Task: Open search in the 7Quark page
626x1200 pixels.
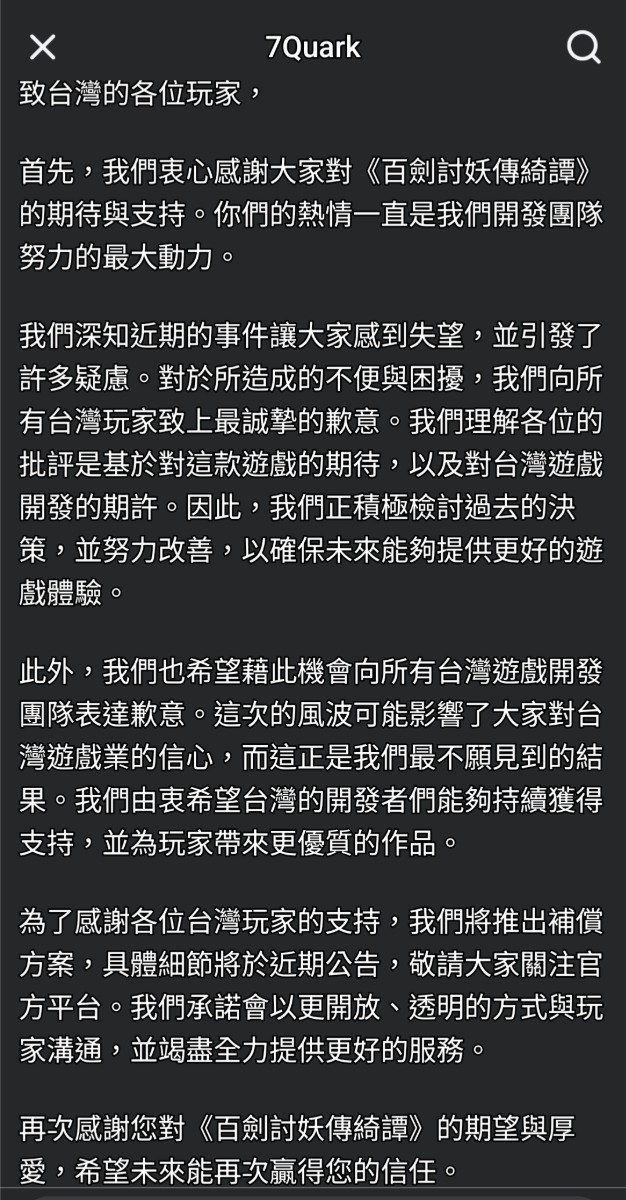Action: [582, 47]
